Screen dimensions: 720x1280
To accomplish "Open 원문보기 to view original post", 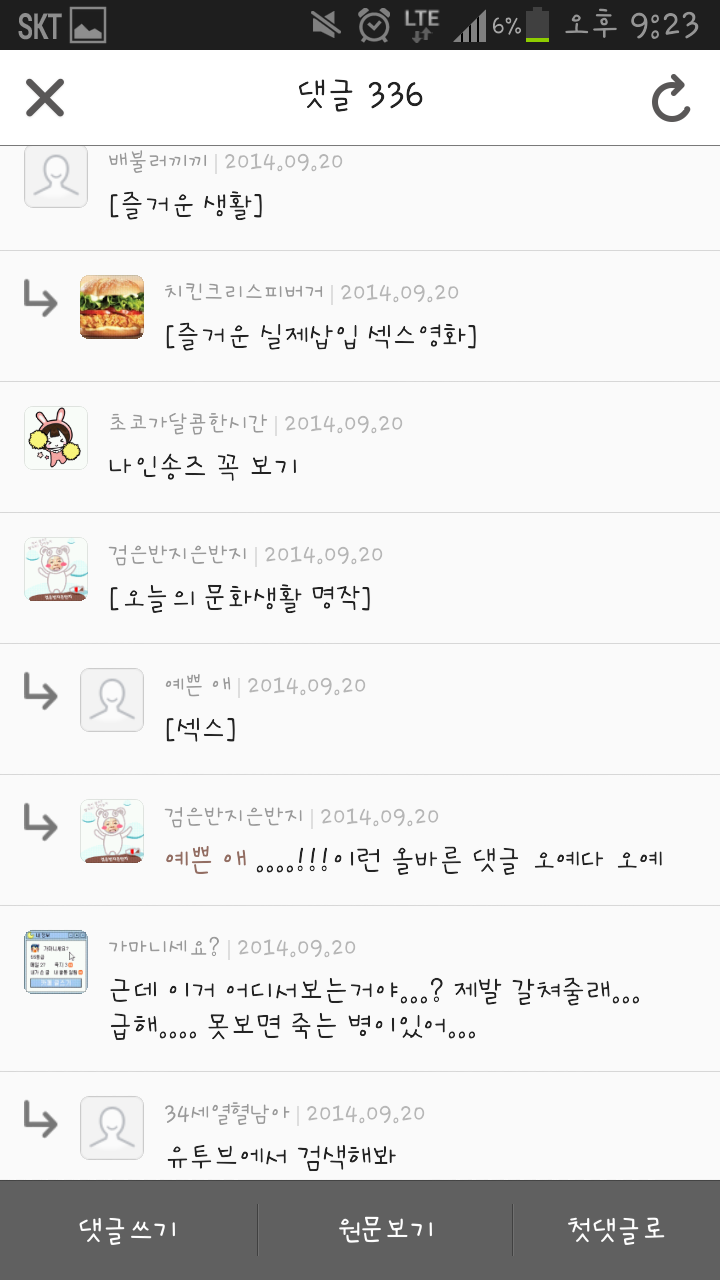I will [x=386, y=1229].
